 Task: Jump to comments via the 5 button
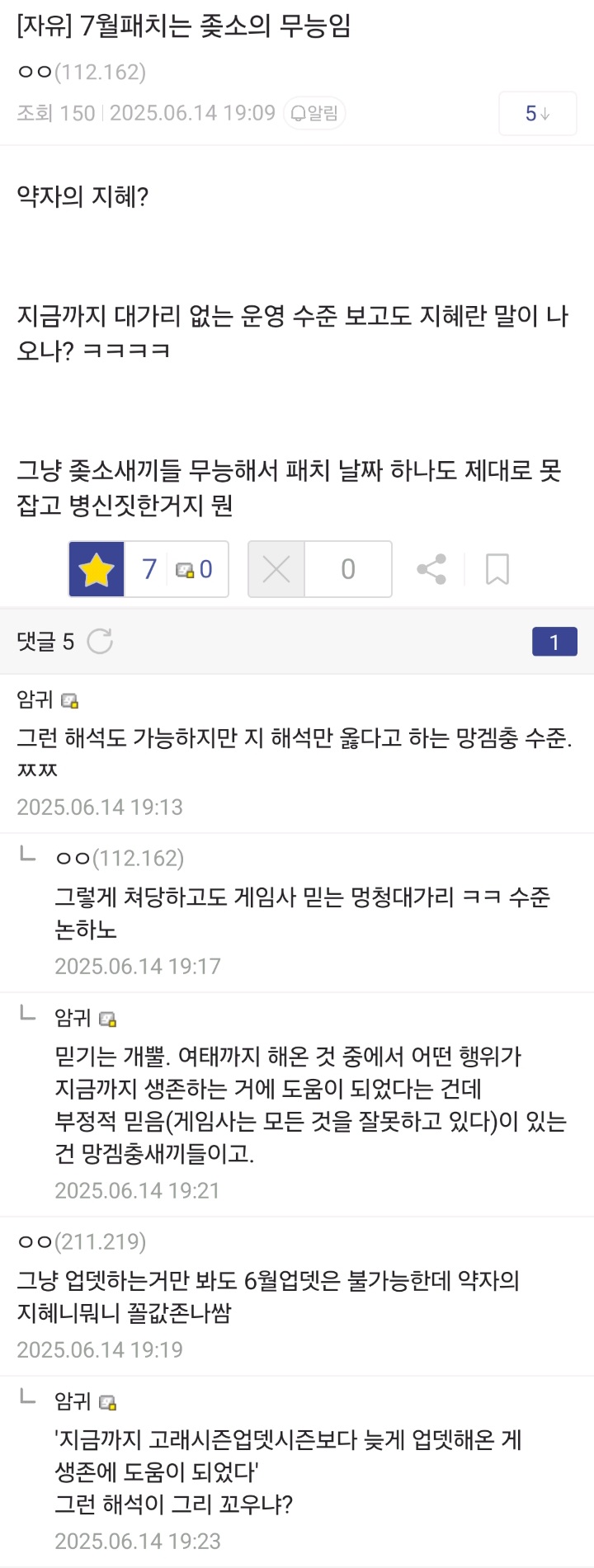click(x=537, y=113)
